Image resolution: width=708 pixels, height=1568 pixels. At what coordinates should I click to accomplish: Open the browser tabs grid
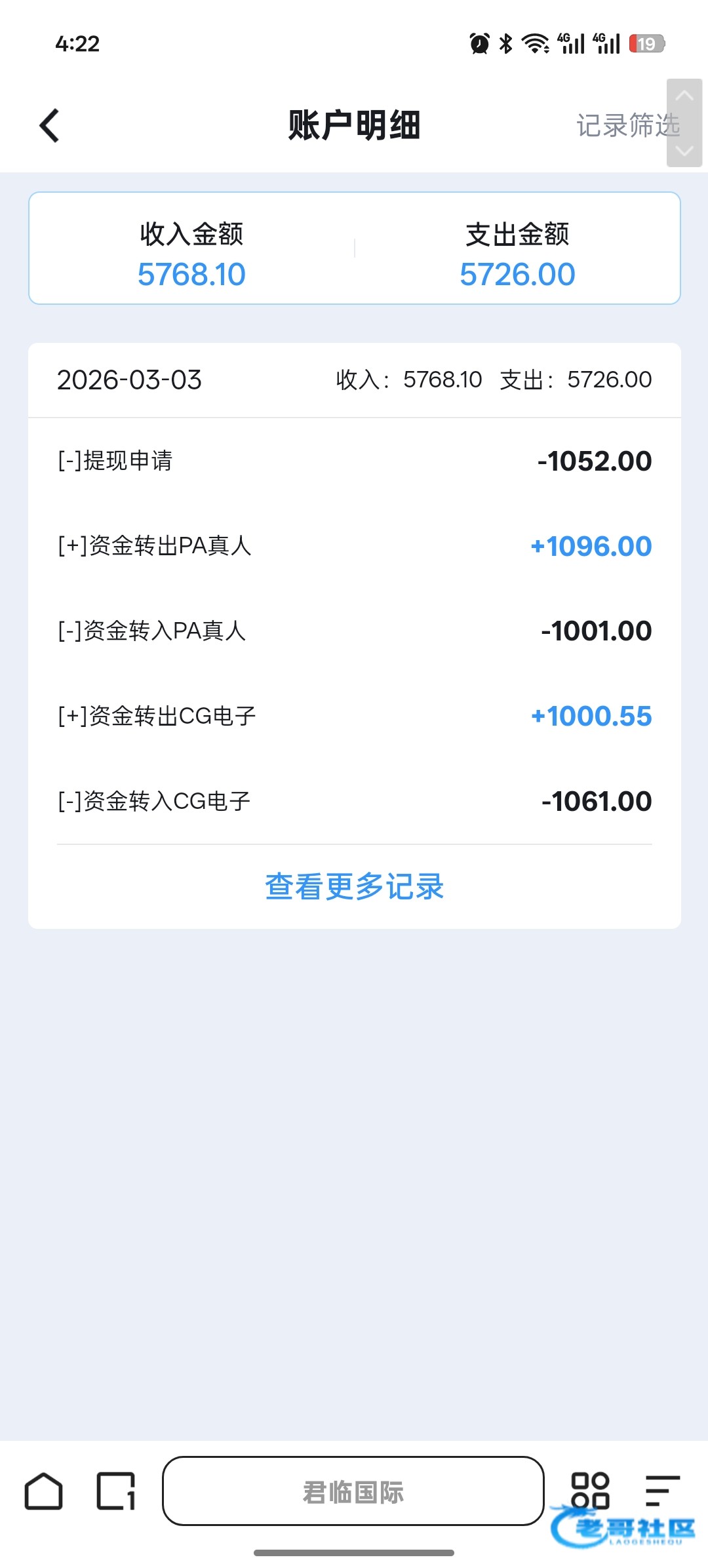tap(590, 1490)
